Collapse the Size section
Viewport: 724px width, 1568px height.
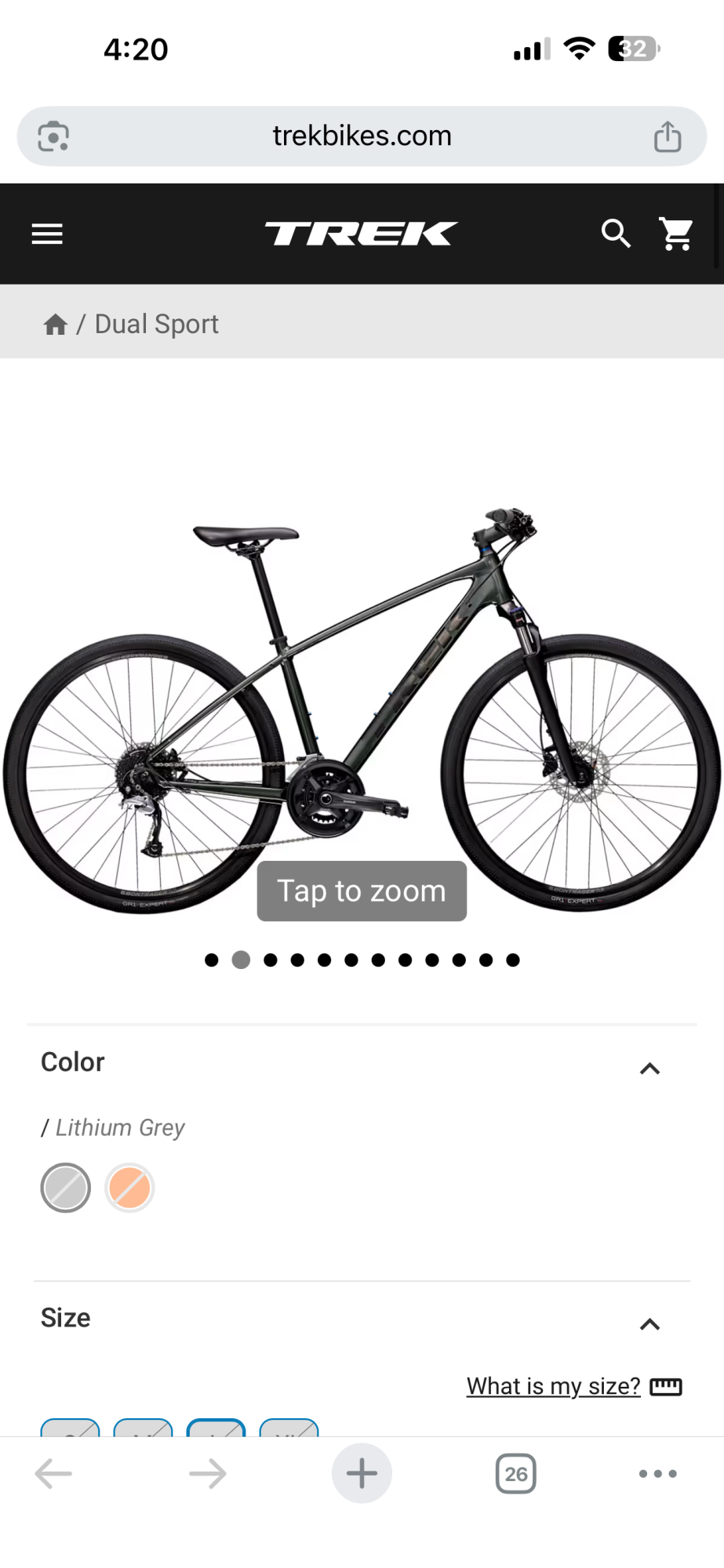coord(649,1324)
